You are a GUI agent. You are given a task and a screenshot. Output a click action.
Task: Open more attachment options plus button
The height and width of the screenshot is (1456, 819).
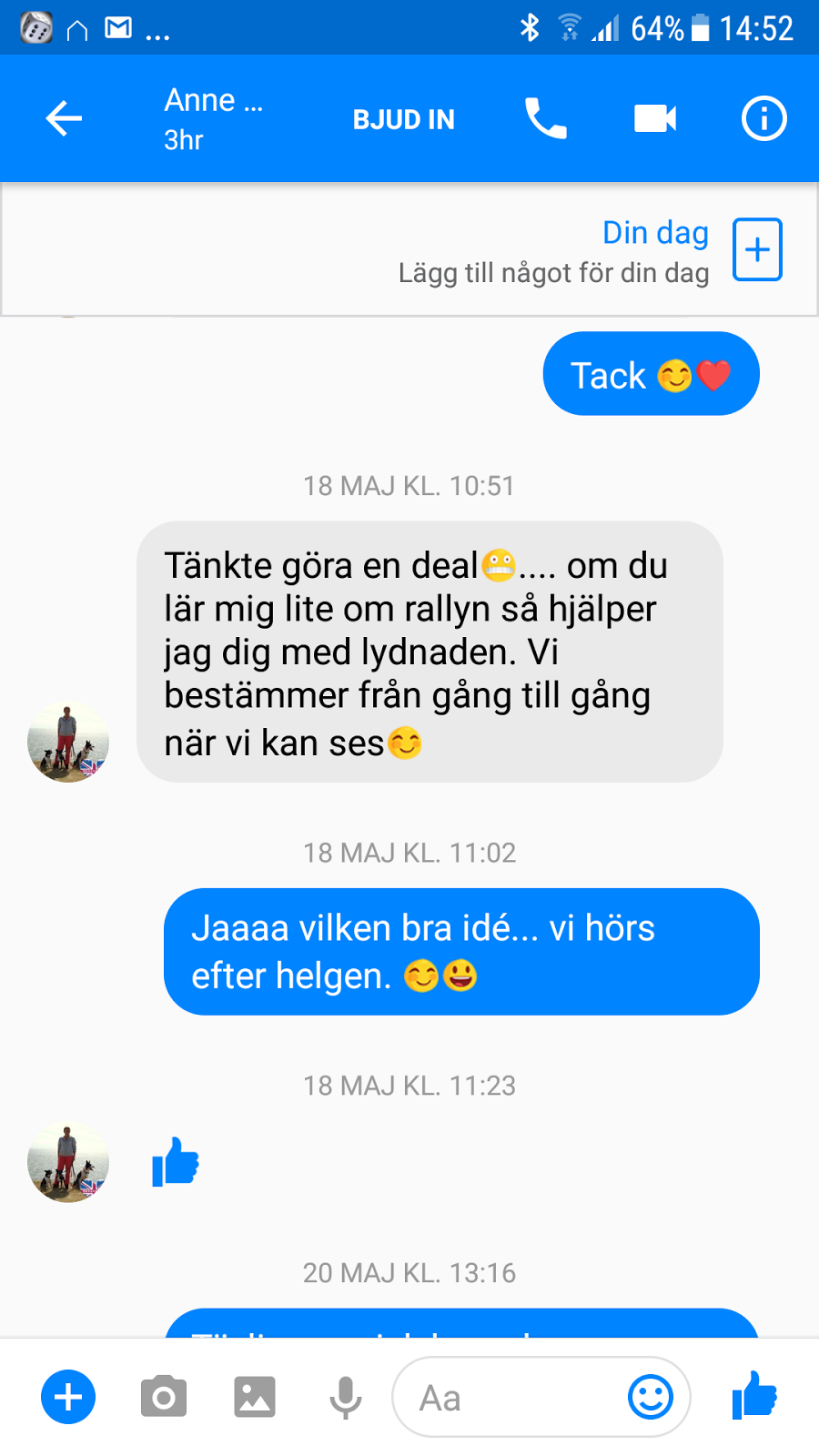click(x=68, y=1397)
